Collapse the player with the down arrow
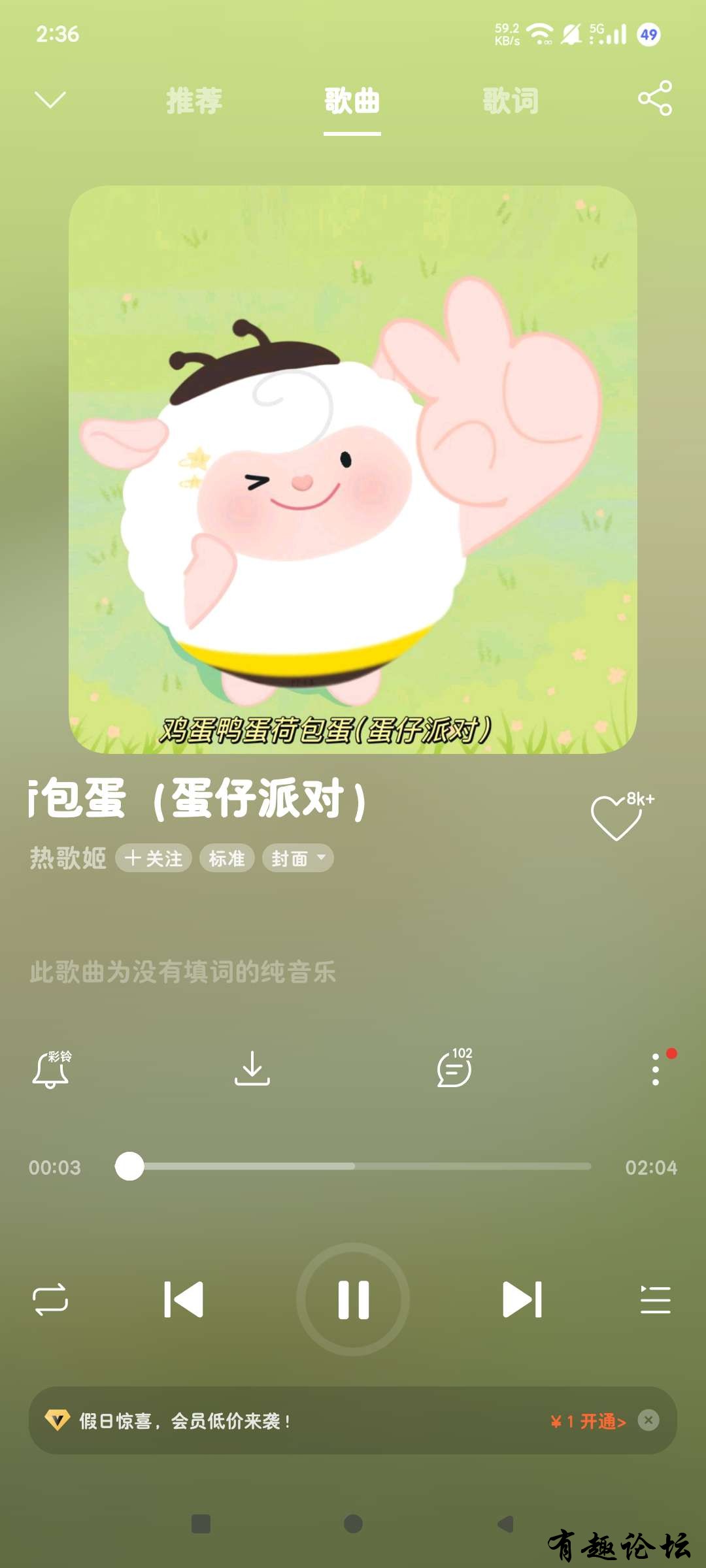This screenshot has width=706, height=1568. (x=50, y=100)
